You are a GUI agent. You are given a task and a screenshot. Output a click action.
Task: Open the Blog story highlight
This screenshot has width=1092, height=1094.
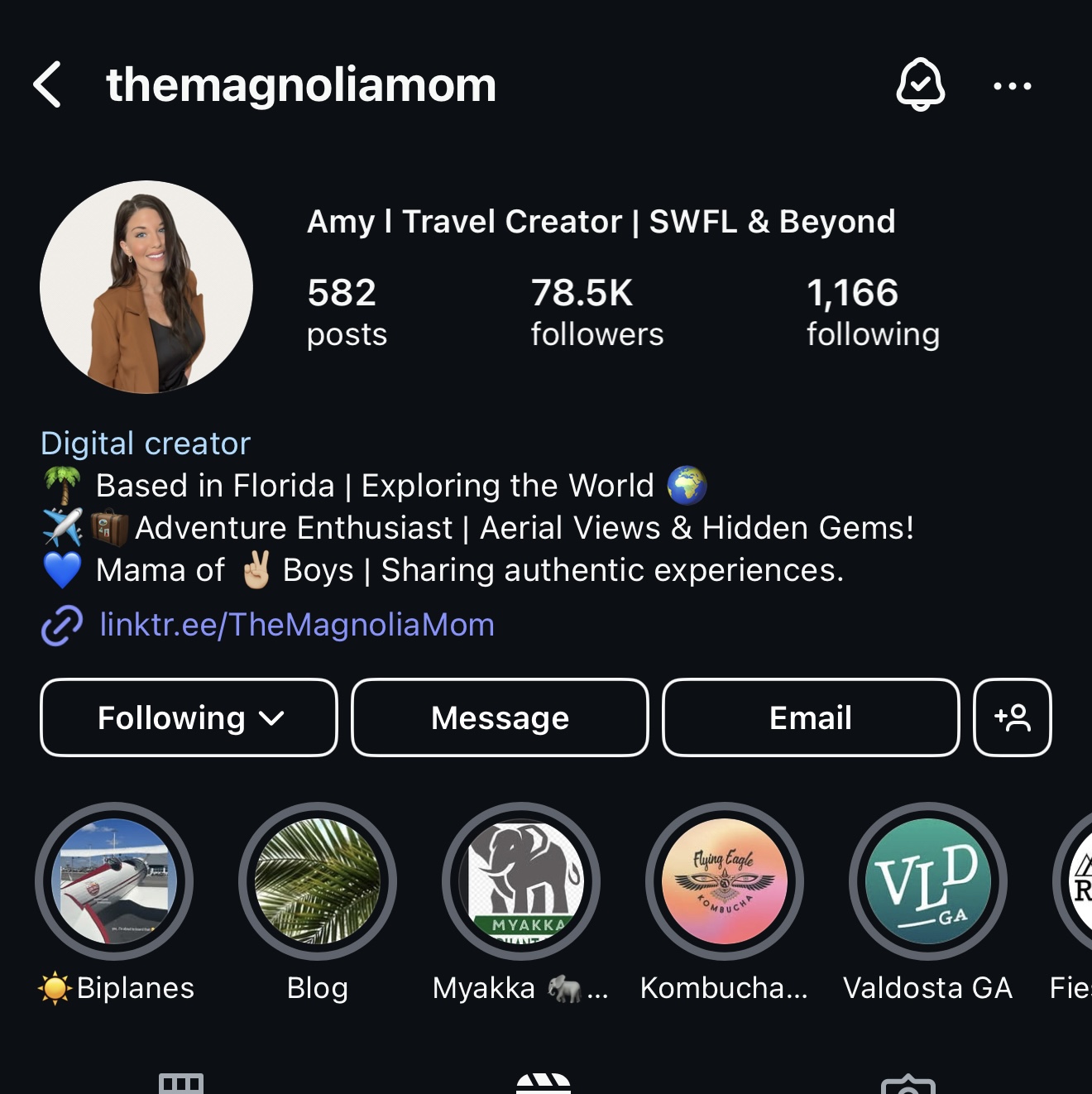tap(318, 881)
